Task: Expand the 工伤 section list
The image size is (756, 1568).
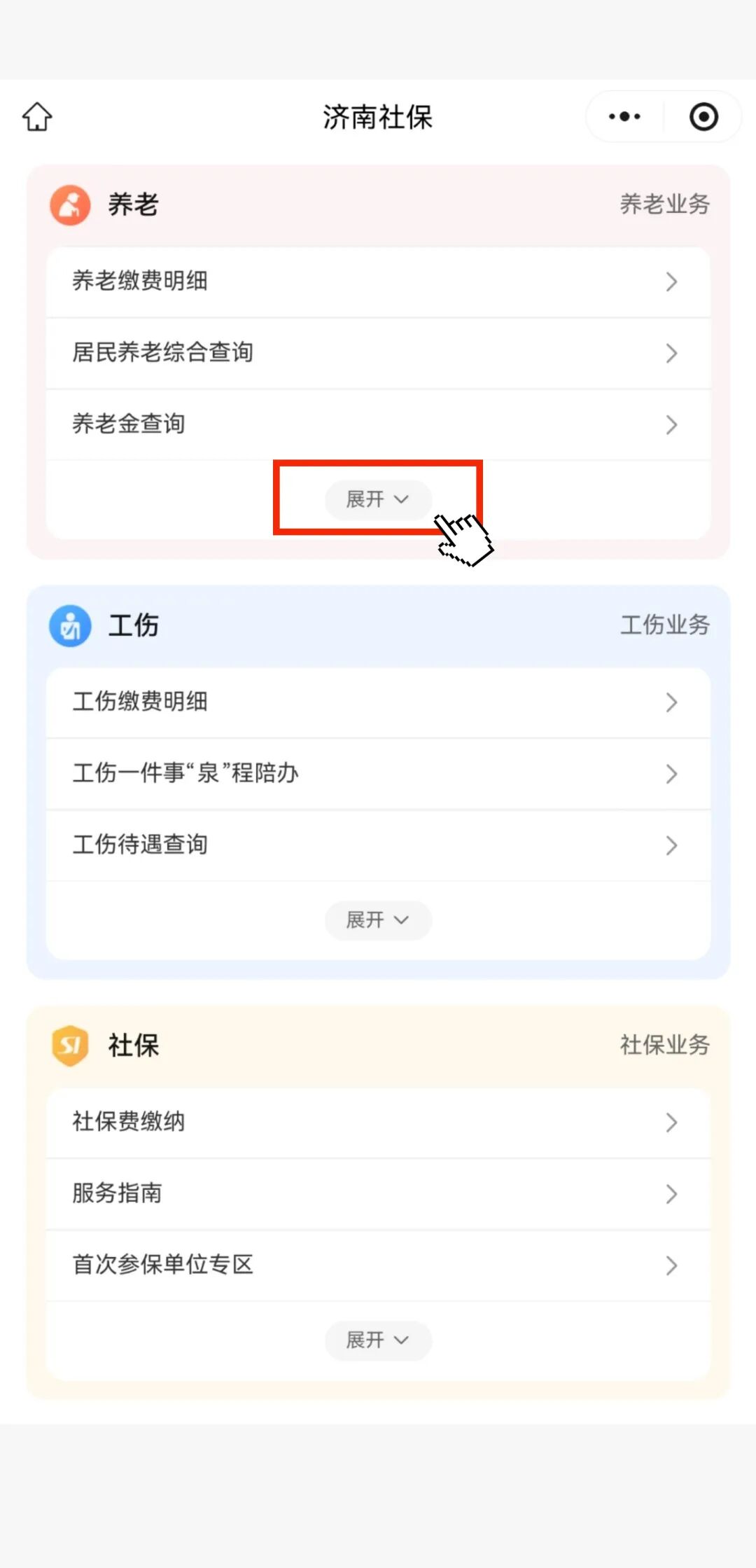Action: click(378, 920)
